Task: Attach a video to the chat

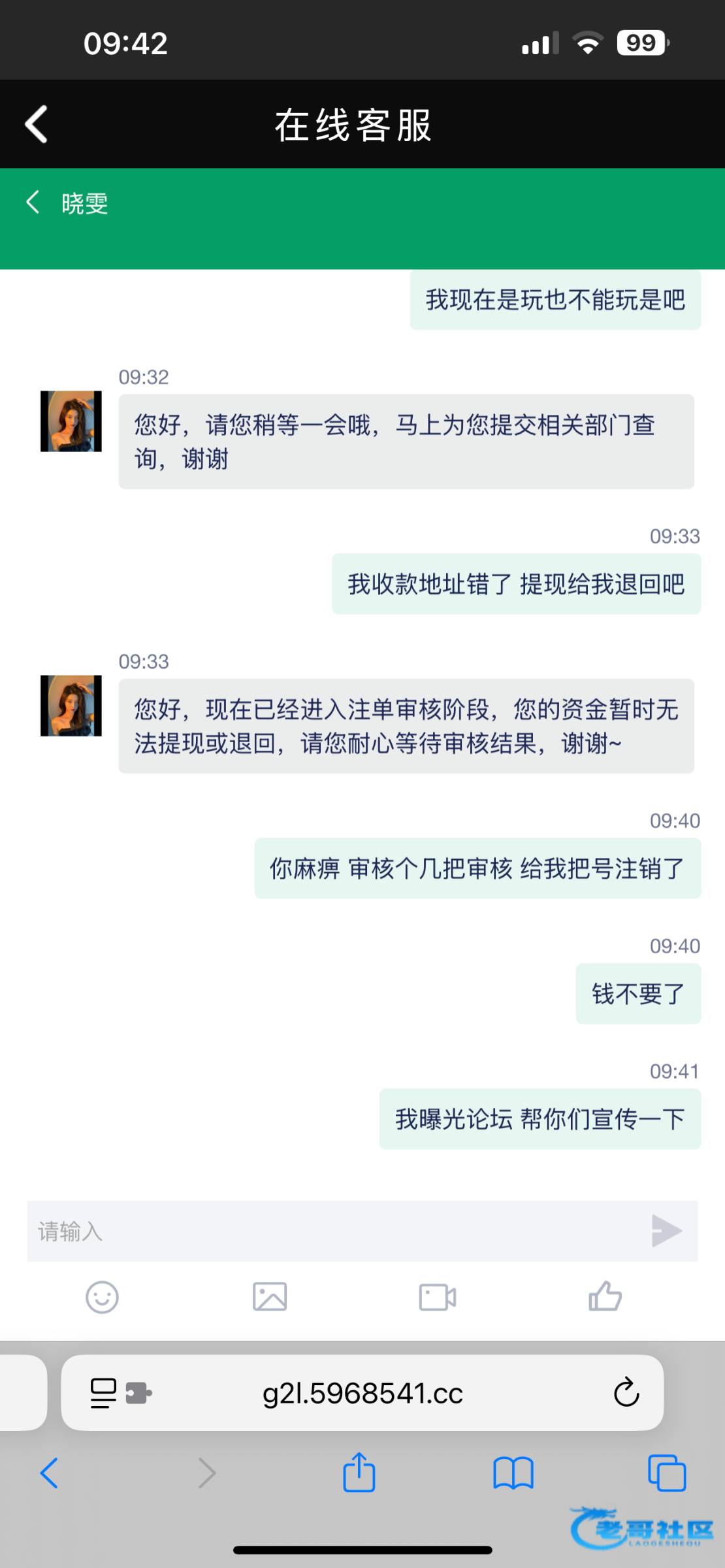Action: click(437, 1297)
